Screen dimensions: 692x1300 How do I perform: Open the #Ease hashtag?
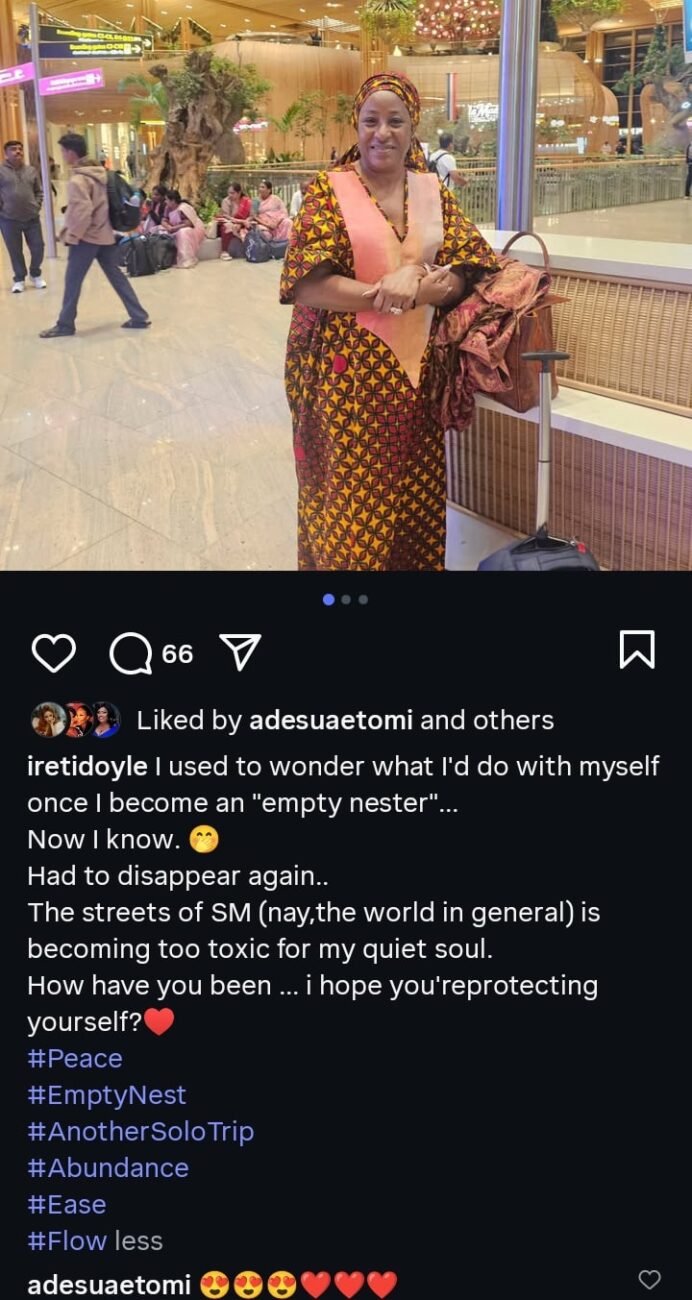click(67, 1205)
